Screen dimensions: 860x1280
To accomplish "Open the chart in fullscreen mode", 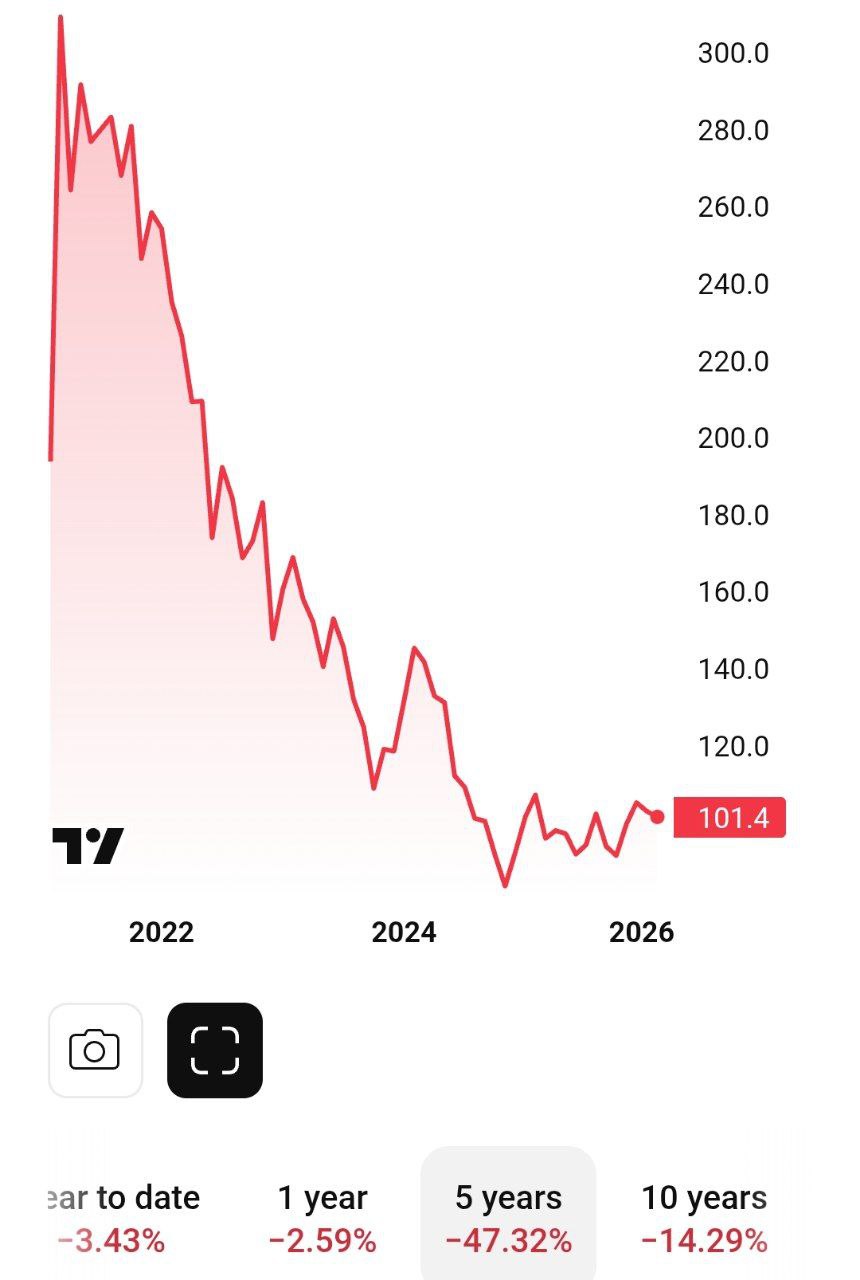I will [215, 1050].
